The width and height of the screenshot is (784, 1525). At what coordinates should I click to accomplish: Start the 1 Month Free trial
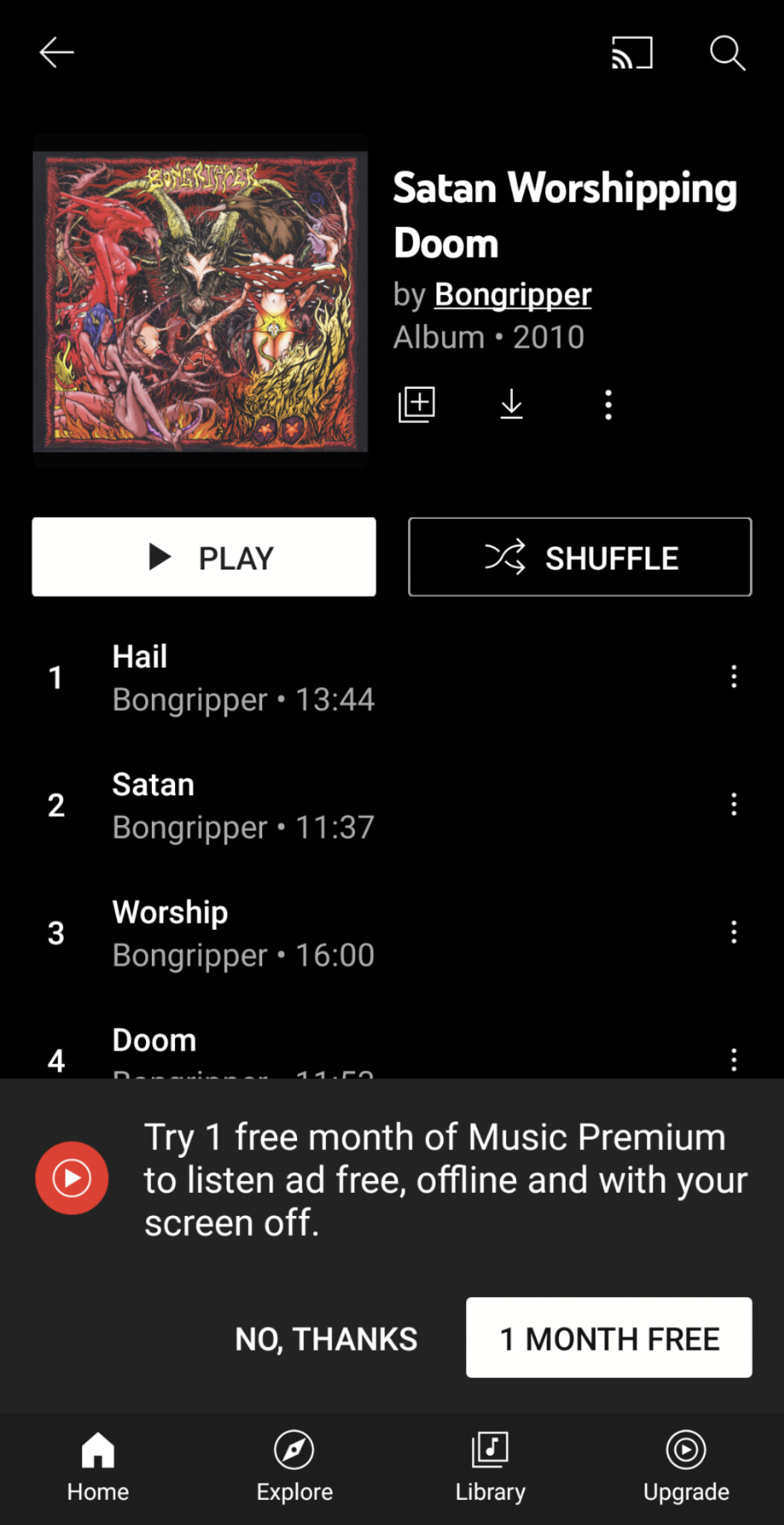pyautogui.click(x=608, y=1338)
